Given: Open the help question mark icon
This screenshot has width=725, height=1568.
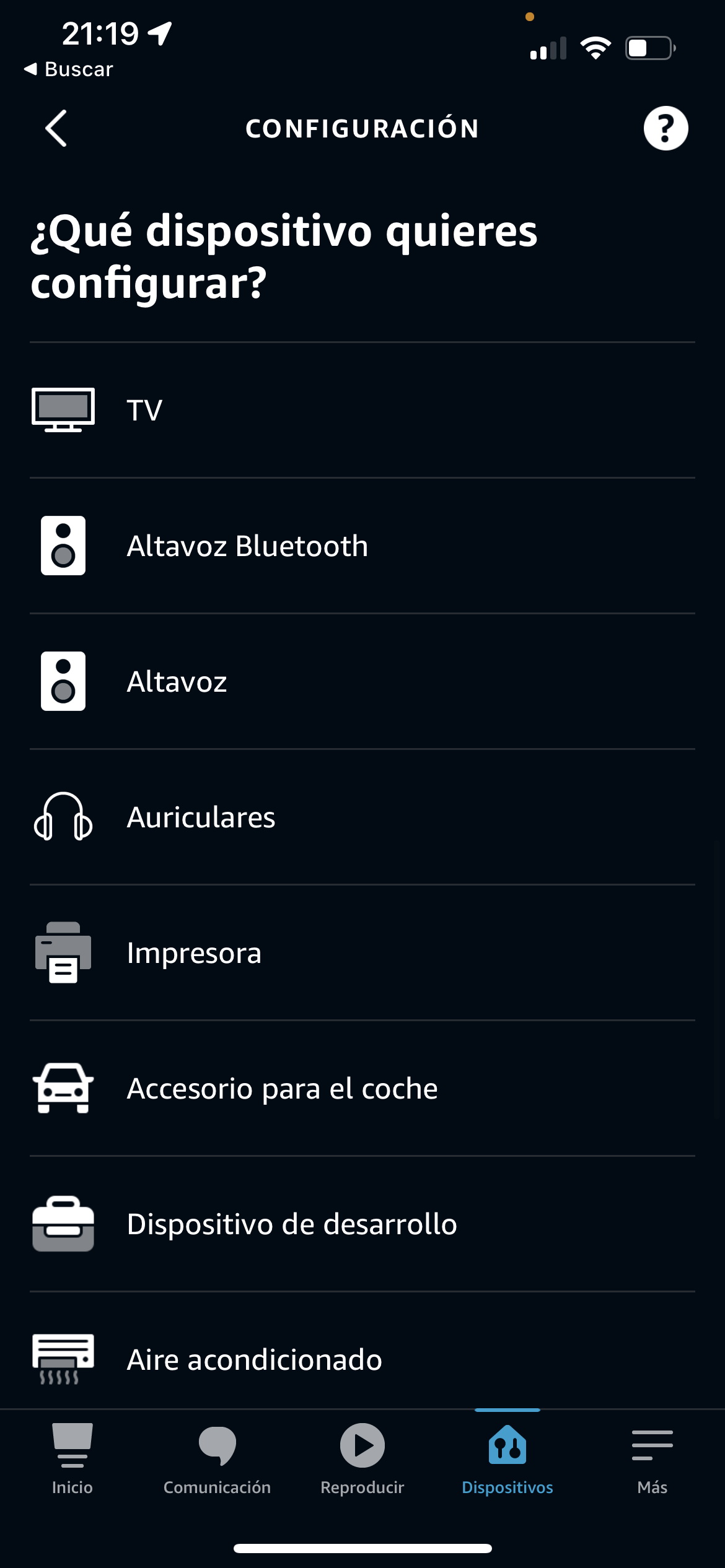Looking at the screenshot, I should pos(666,129).
